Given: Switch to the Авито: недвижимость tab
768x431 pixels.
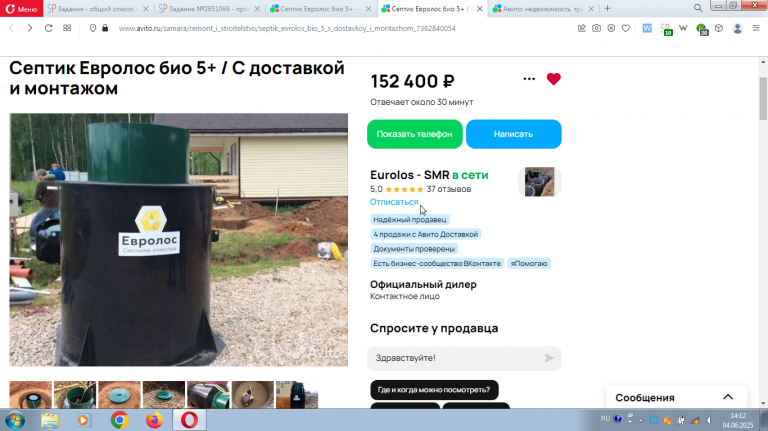Looking at the screenshot, I should pyautogui.click(x=541, y=8).
